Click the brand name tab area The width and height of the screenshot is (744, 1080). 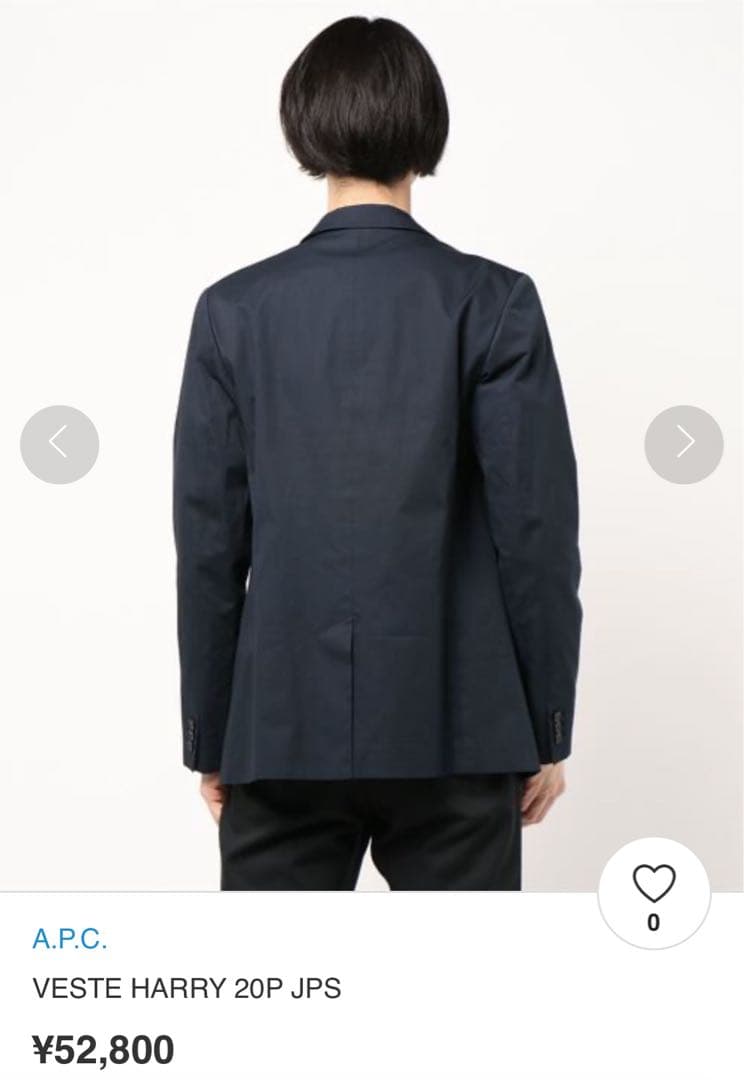[x=70, y=937]
